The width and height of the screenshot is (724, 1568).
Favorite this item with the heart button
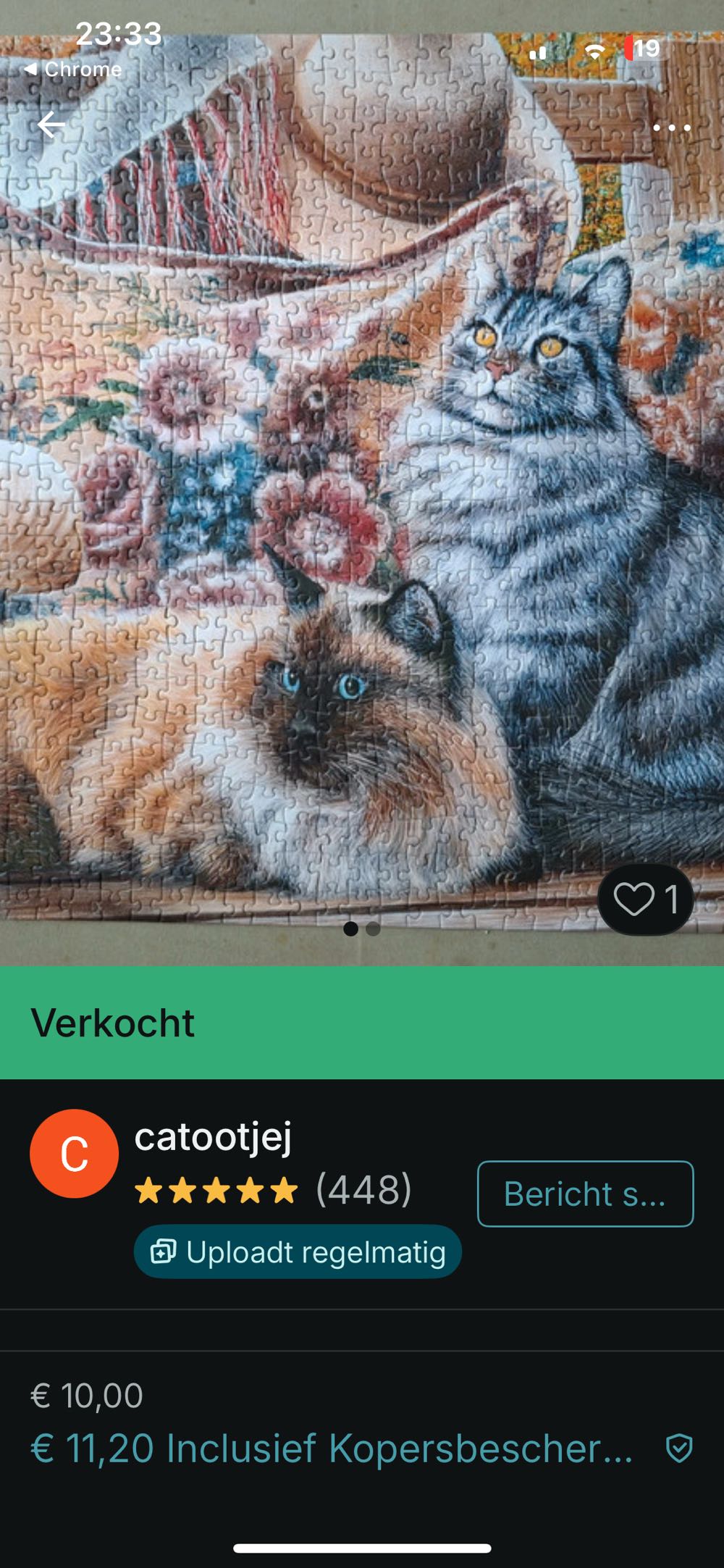[x=644, y=900]
